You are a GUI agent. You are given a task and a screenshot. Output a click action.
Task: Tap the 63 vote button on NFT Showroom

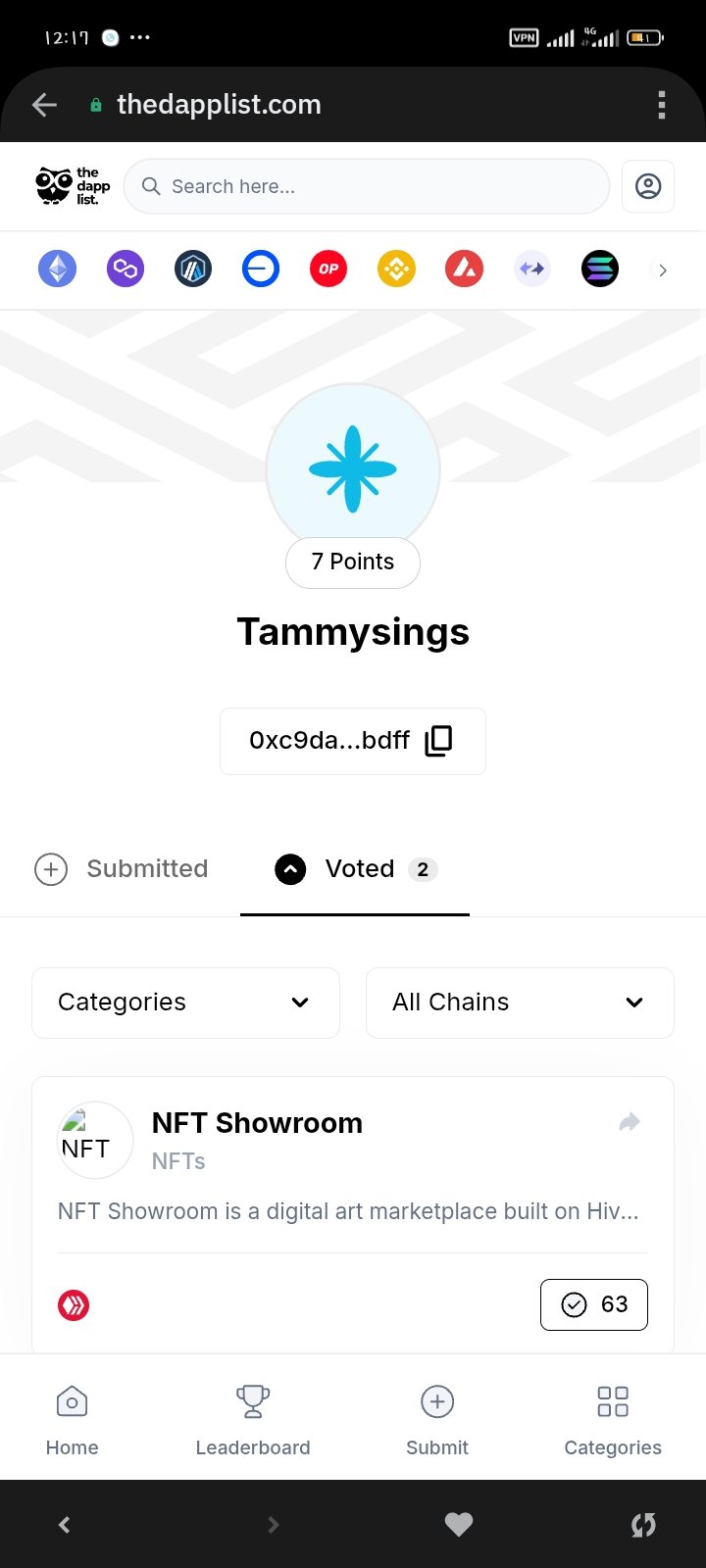[594, 1304]
